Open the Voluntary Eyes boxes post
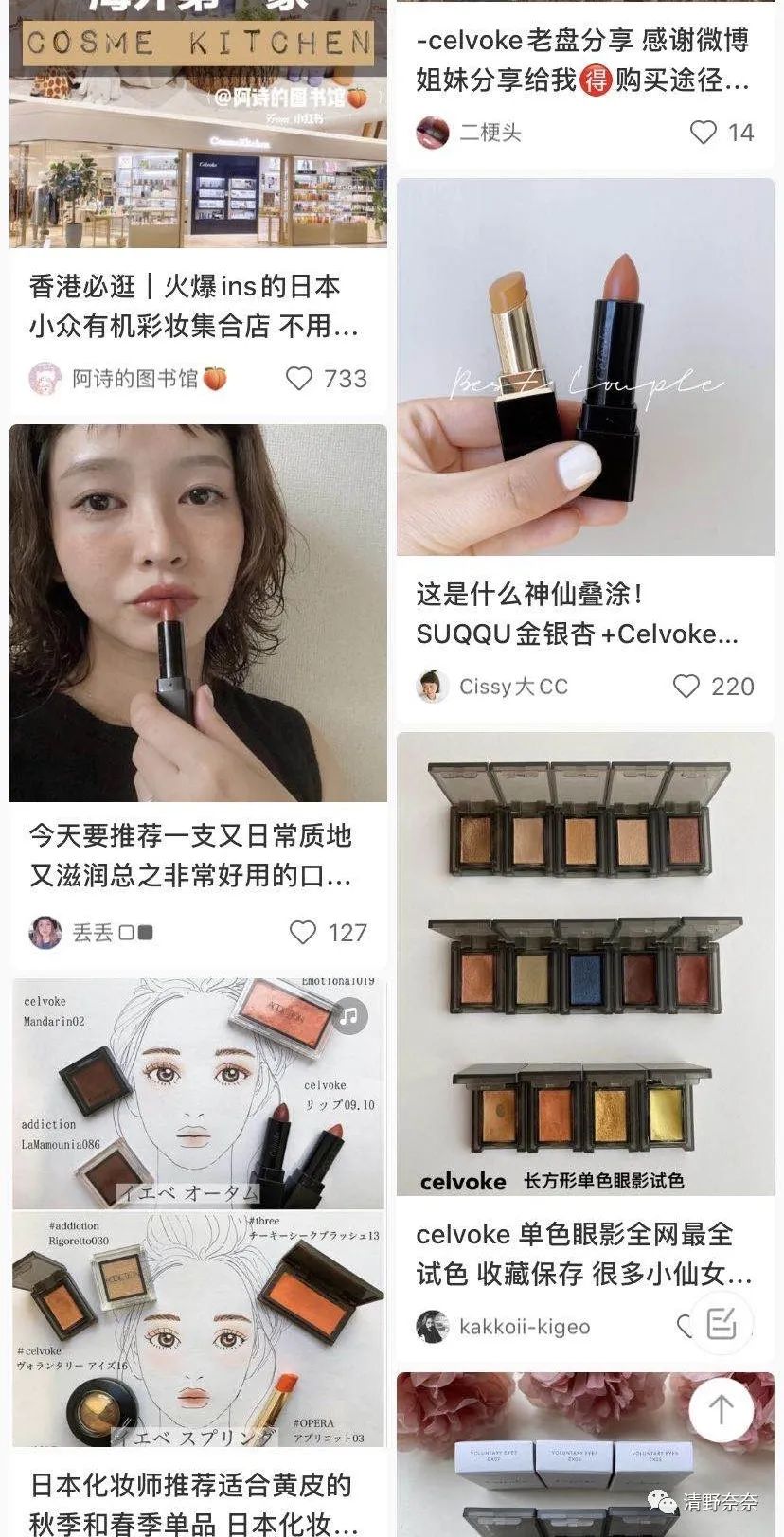 (x=585, y=1455)
